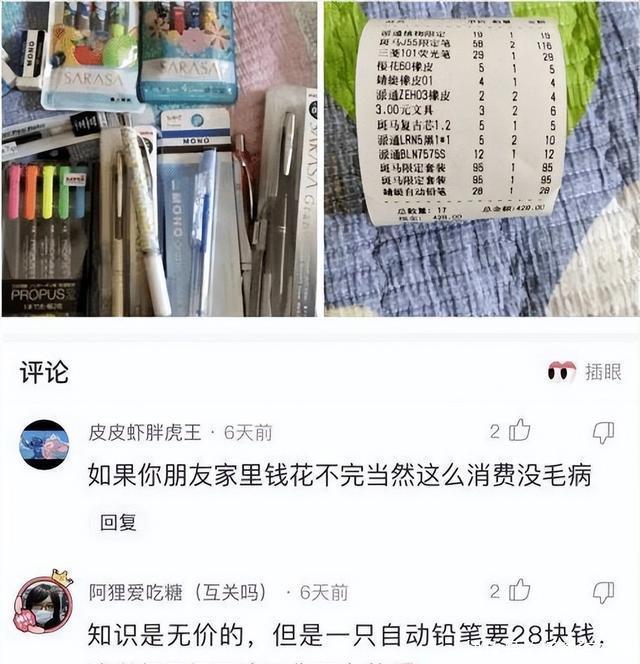This screenshot has height=664, width=640.
Task: Open 皮皮虾胖虎王's profile avatar
Action: pos(45,445)
